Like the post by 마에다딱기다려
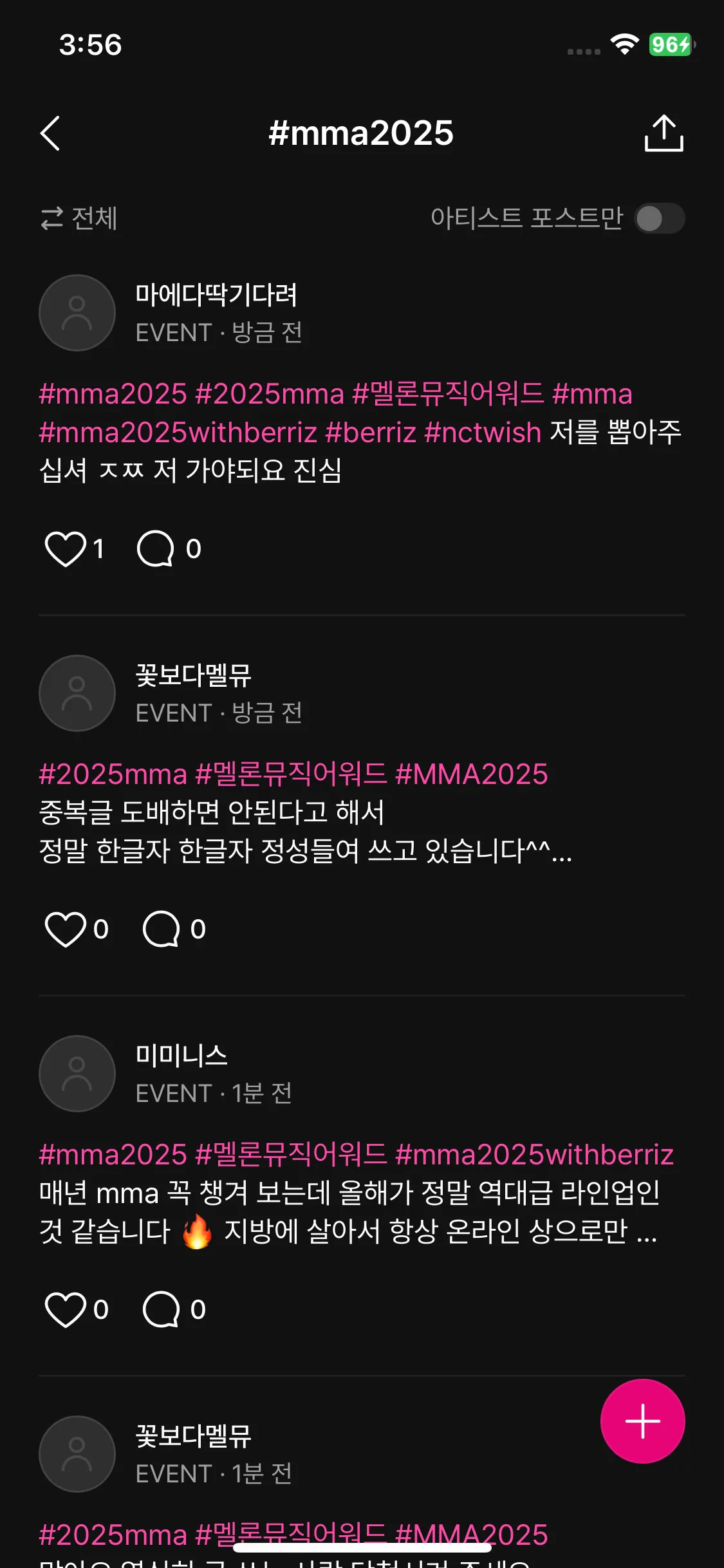The width and height of the screenshot is (724, 1568). (65, 549)
